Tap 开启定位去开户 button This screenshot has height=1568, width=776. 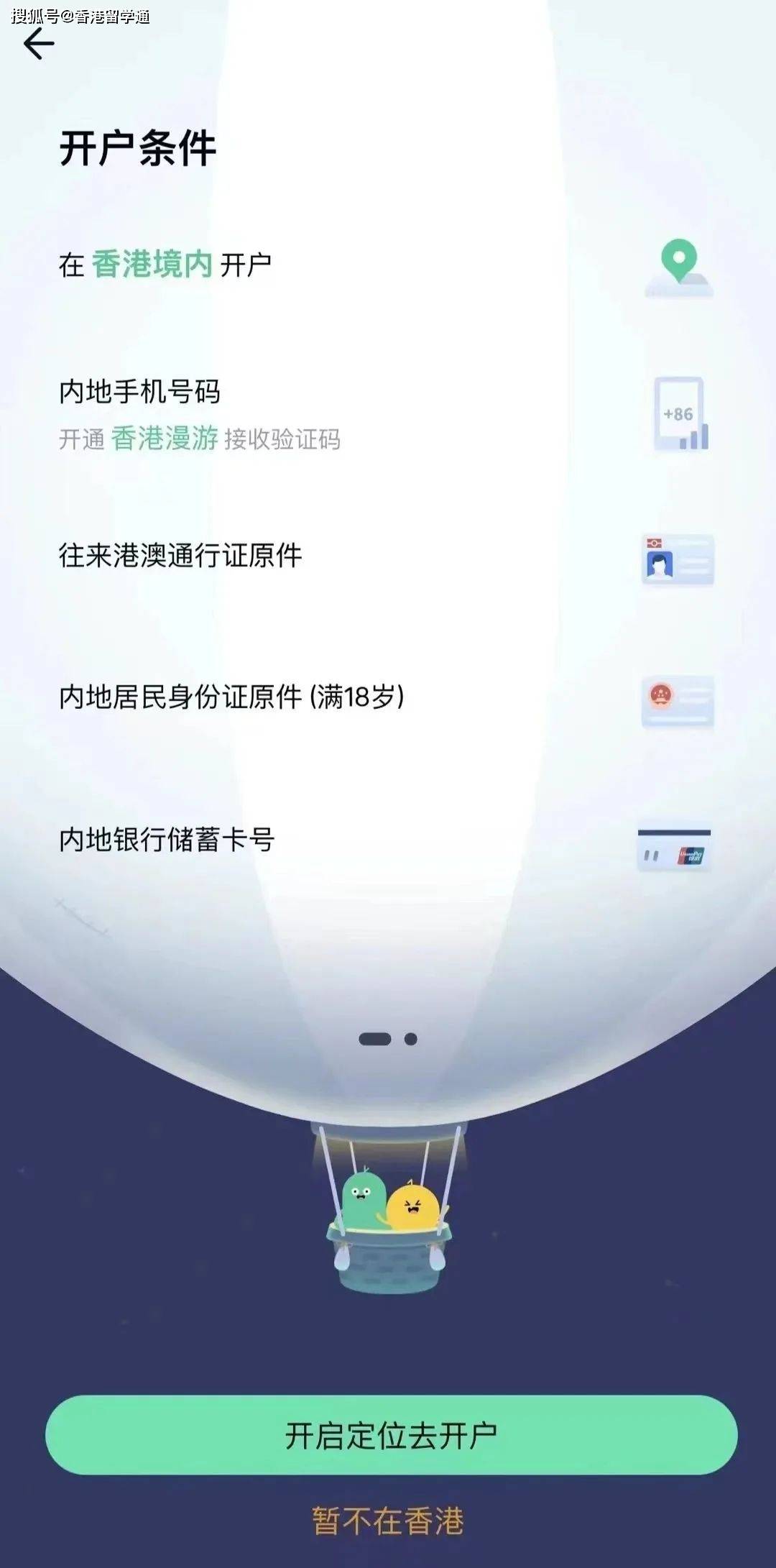[x=391, y=1435]
